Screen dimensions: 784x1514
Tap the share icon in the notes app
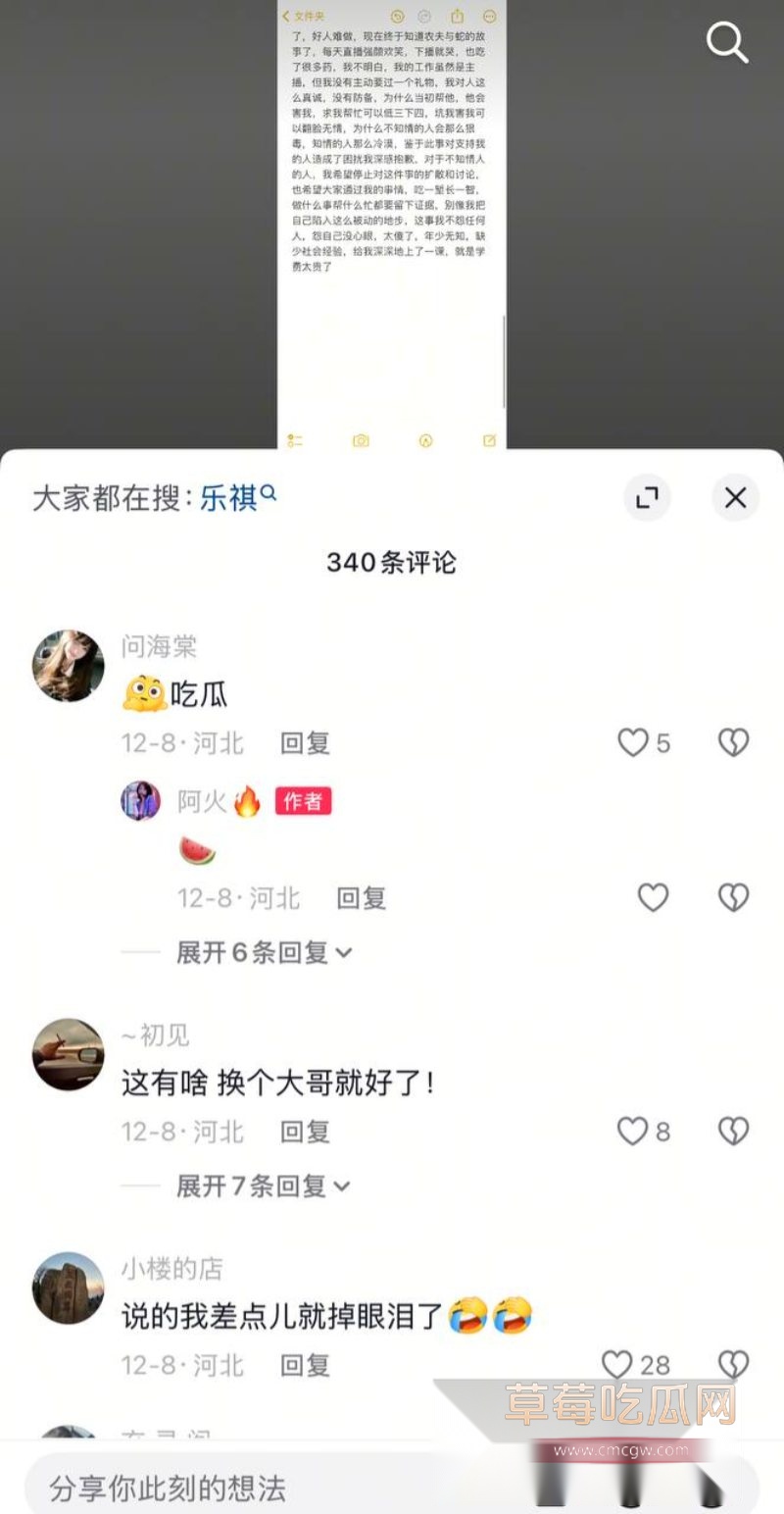(x=457, y=17)
